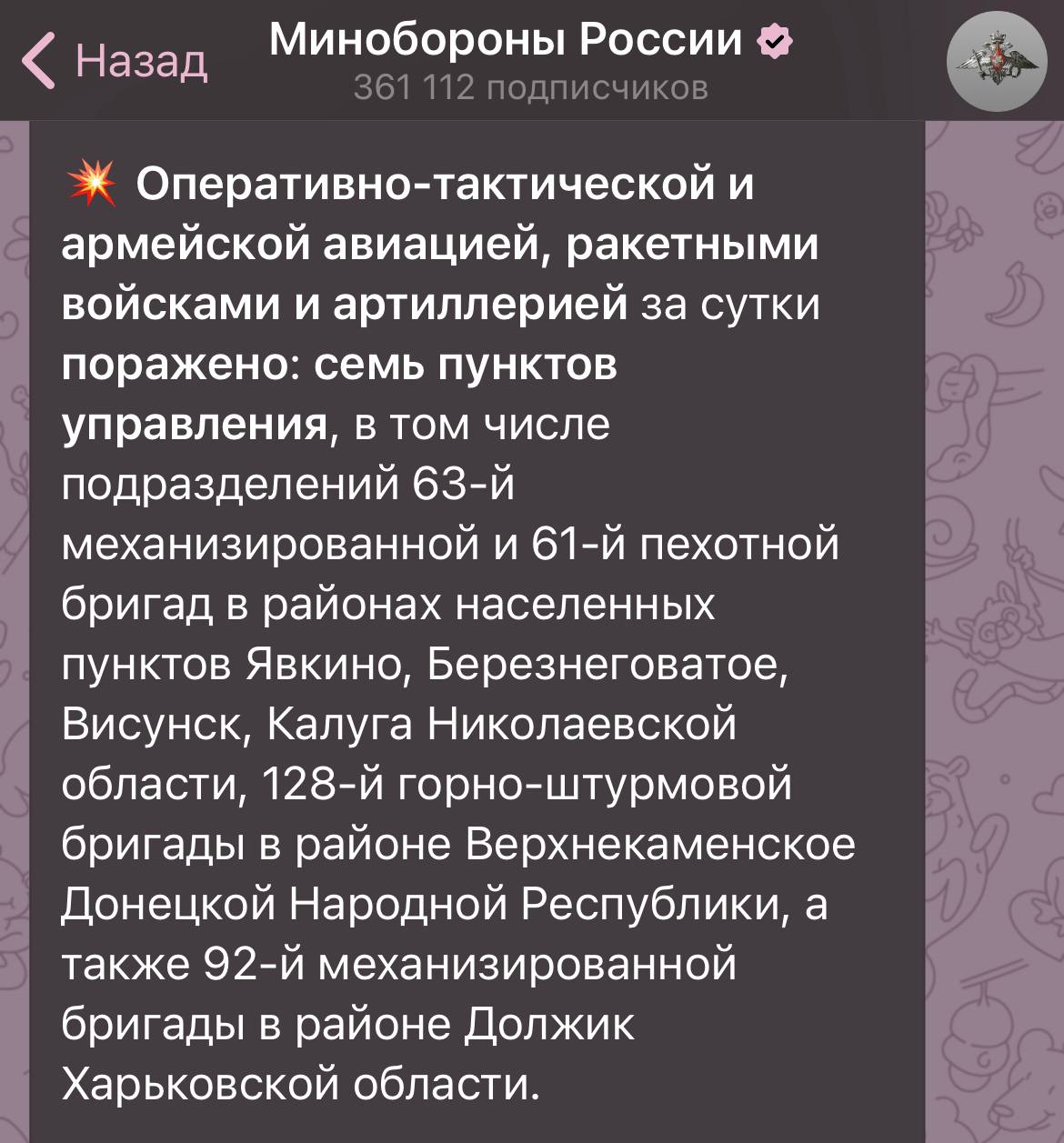Open channel info via Минобороны России title

pyautogui.click(x=507, y=40)
